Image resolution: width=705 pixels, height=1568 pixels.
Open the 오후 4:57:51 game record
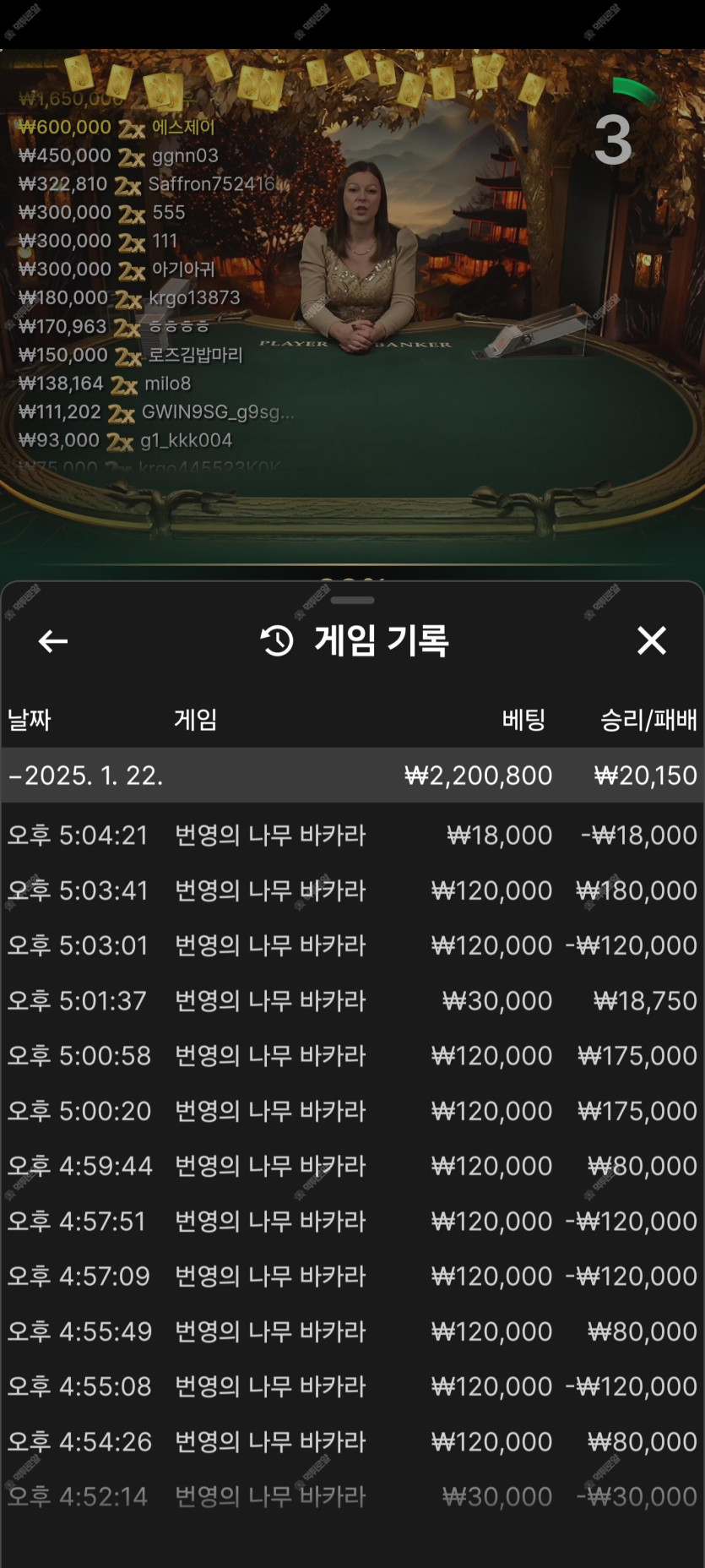click(x=352, y=1222)
